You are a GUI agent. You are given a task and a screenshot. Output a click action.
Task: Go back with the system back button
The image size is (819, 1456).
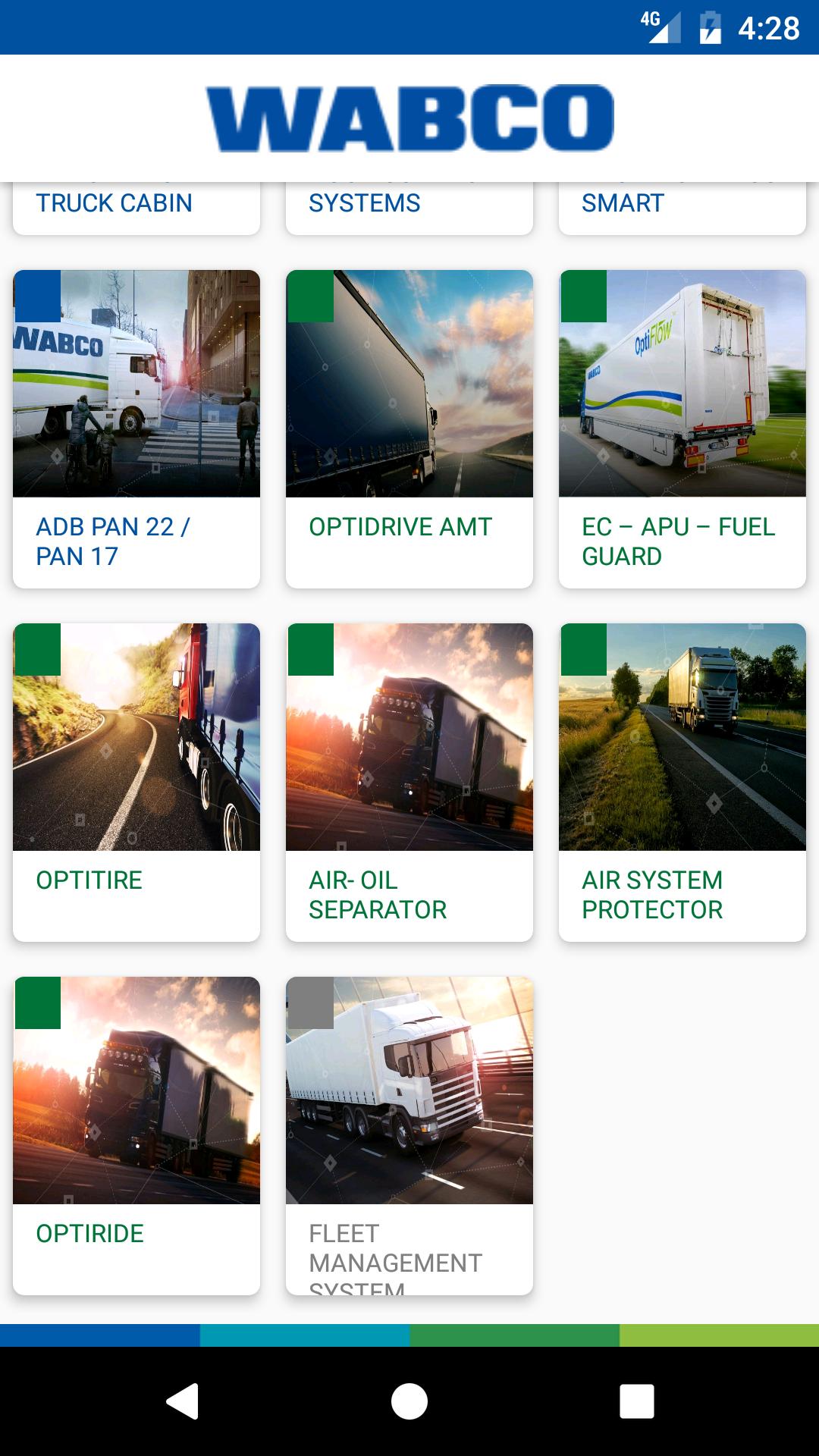point(182,1401)
